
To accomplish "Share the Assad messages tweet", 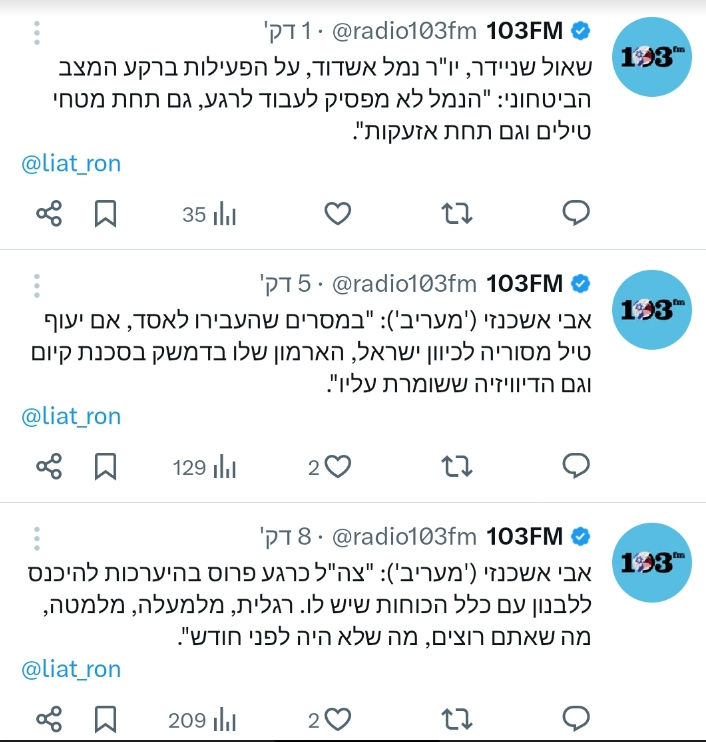I will tap(50, 466).
